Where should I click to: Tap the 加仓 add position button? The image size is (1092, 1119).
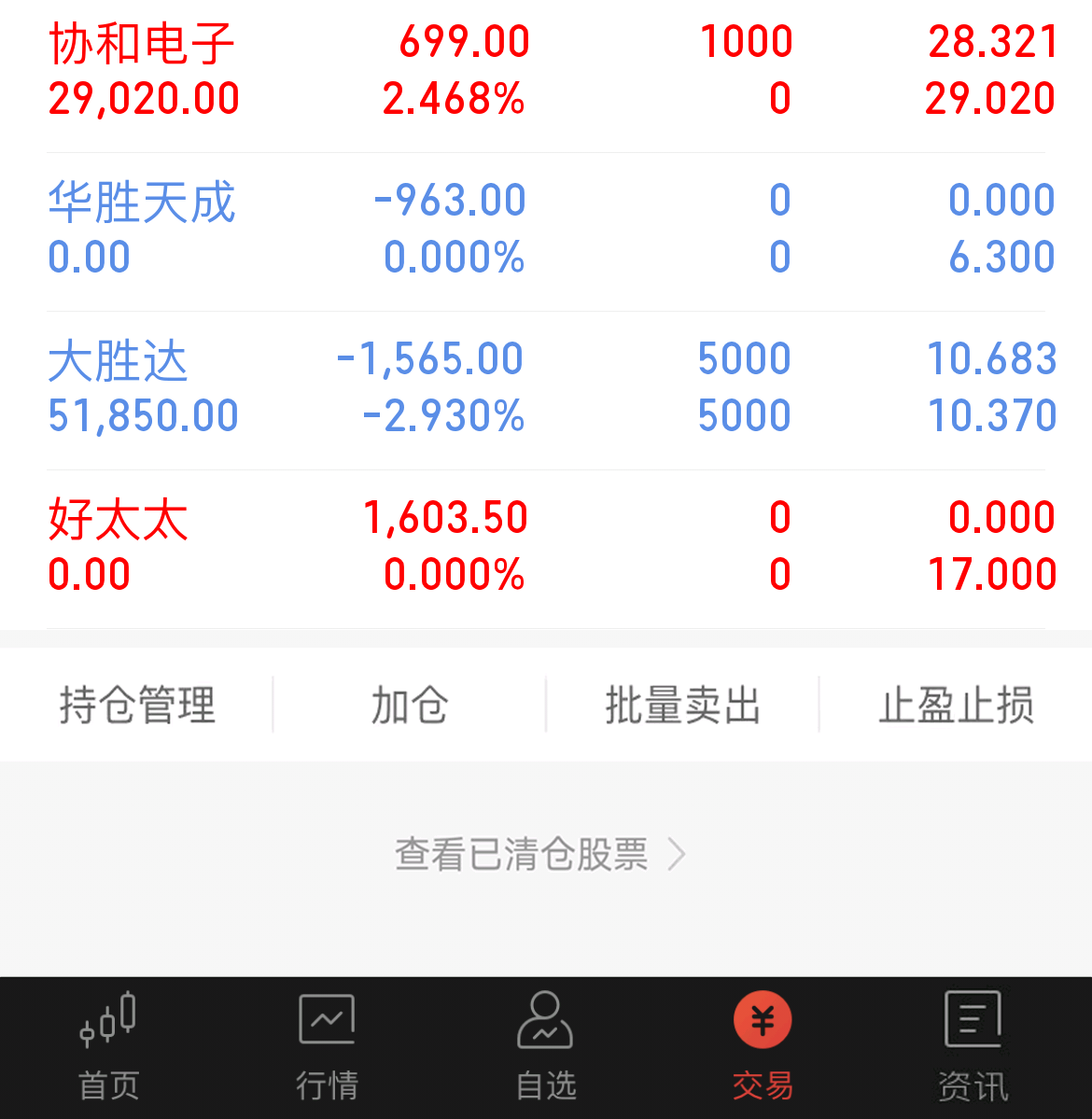[x=410, y=705]
